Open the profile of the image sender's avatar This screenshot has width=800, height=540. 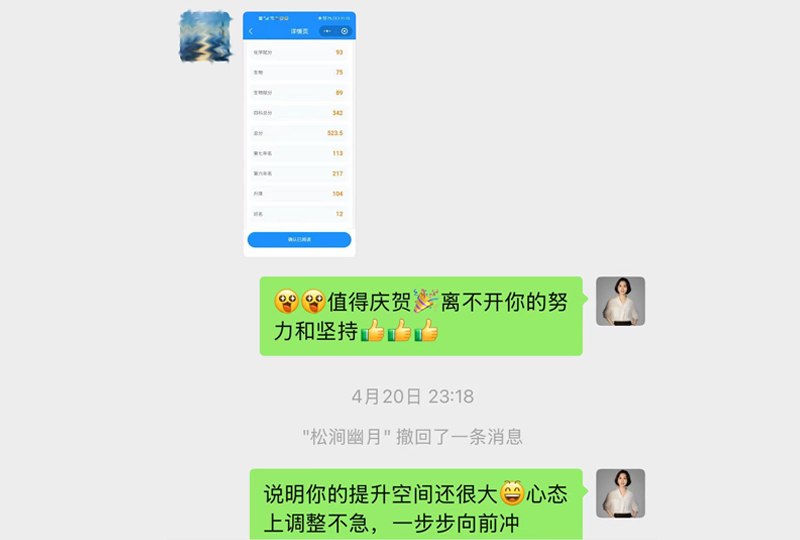205,37
